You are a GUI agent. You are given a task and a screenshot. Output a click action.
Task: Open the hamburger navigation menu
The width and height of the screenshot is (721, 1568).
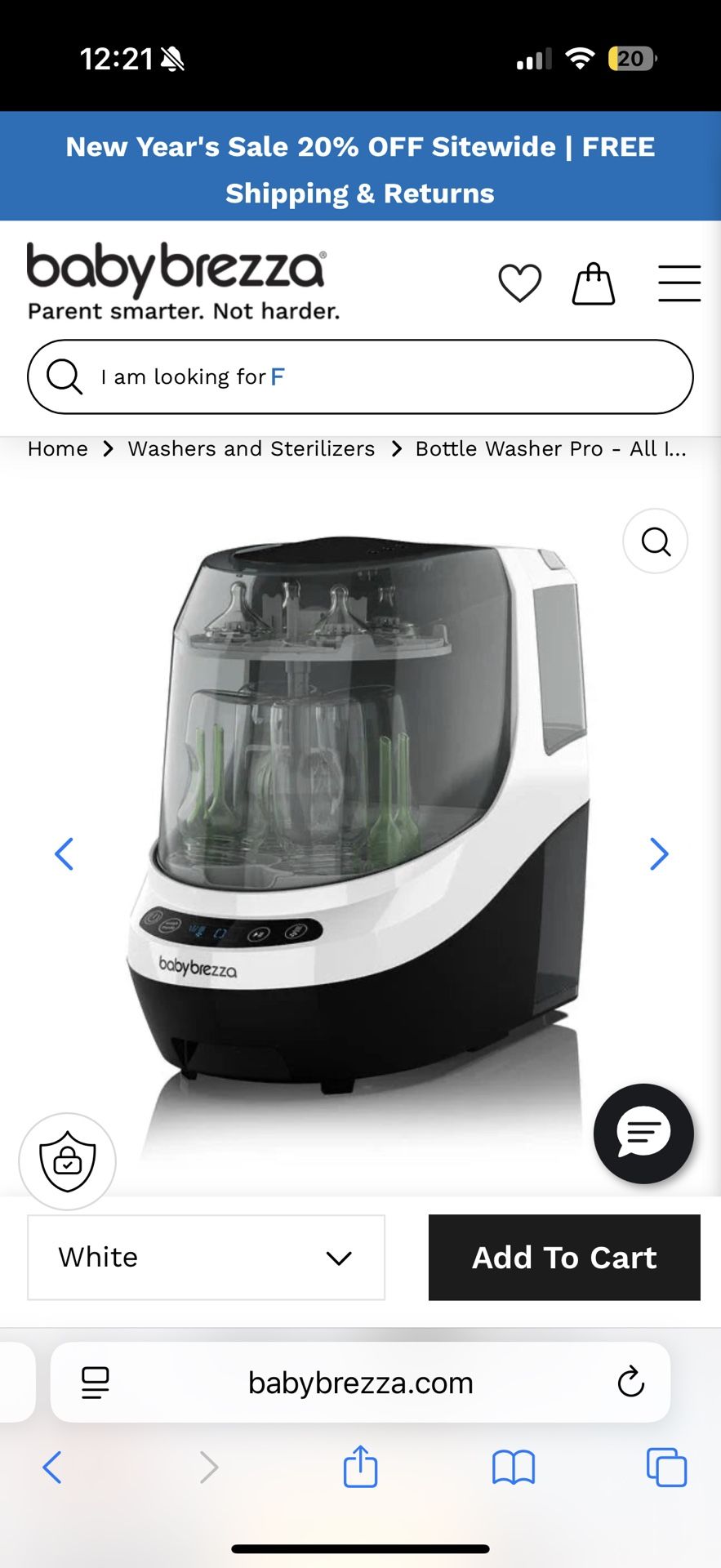(679, 283)
